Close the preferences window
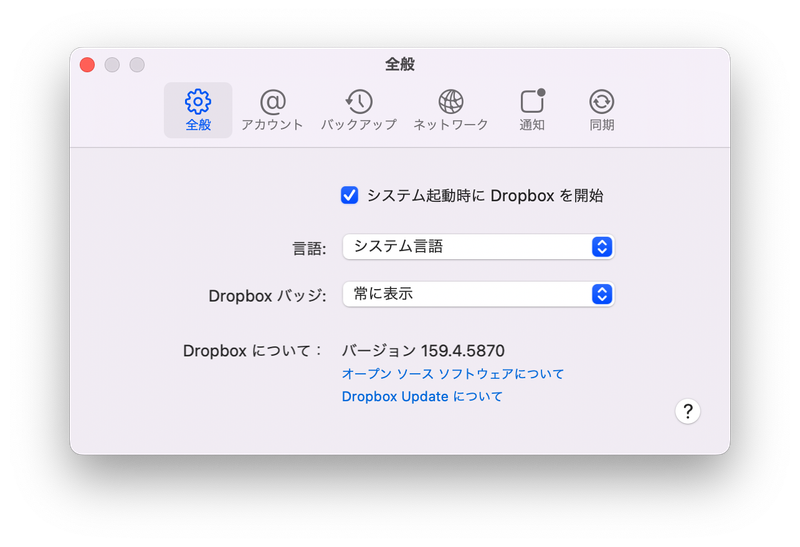This screenshot has width=800, height=547. pyautogui.click(x=87, y=65)
